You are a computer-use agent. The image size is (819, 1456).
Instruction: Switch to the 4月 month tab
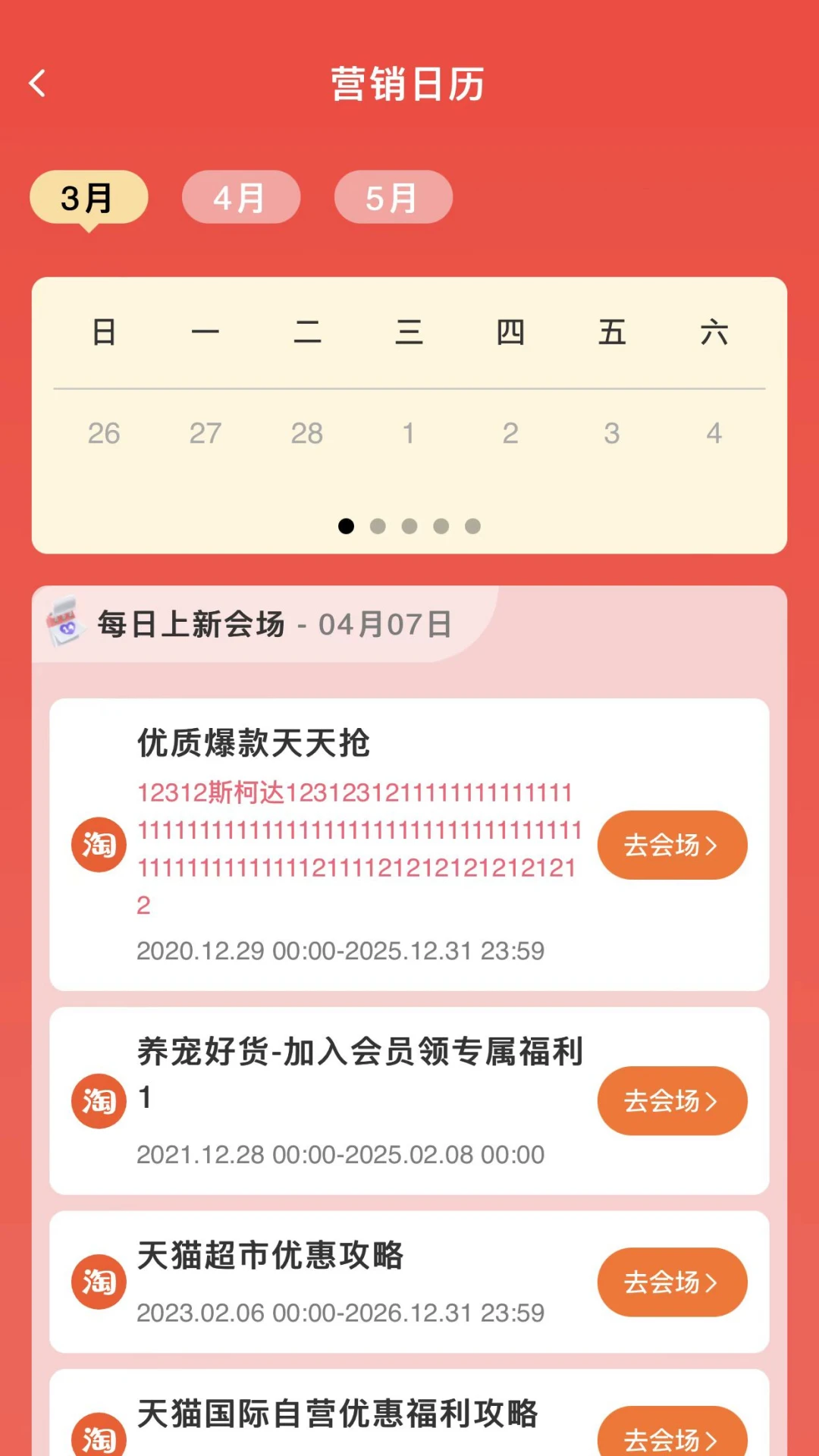coord(241,196)
